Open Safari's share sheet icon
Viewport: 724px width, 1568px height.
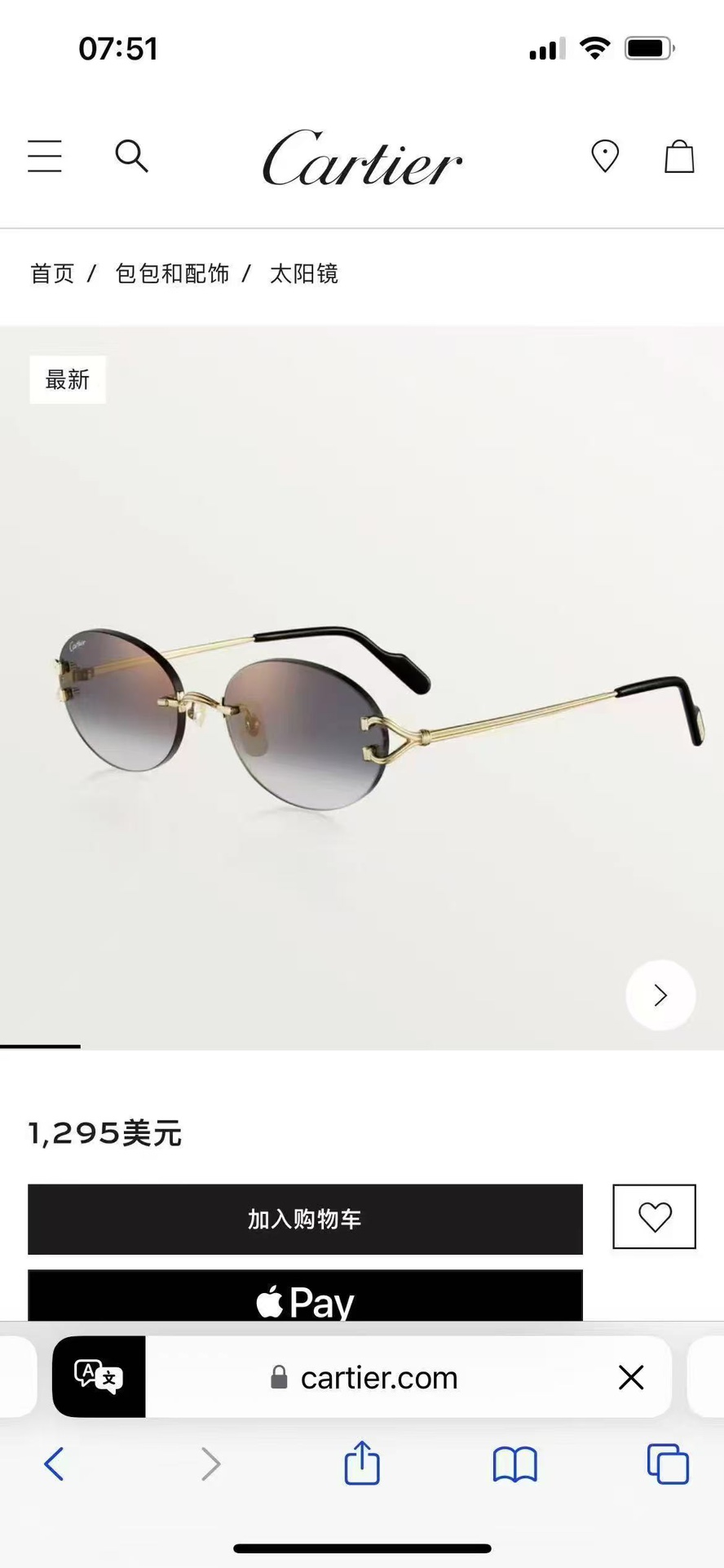362,1464
